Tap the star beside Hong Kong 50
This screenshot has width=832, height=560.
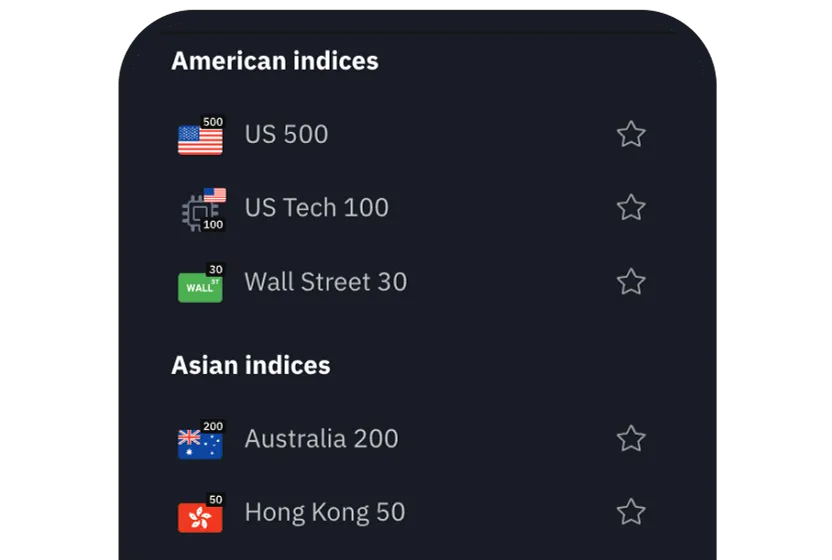point(631,512)
